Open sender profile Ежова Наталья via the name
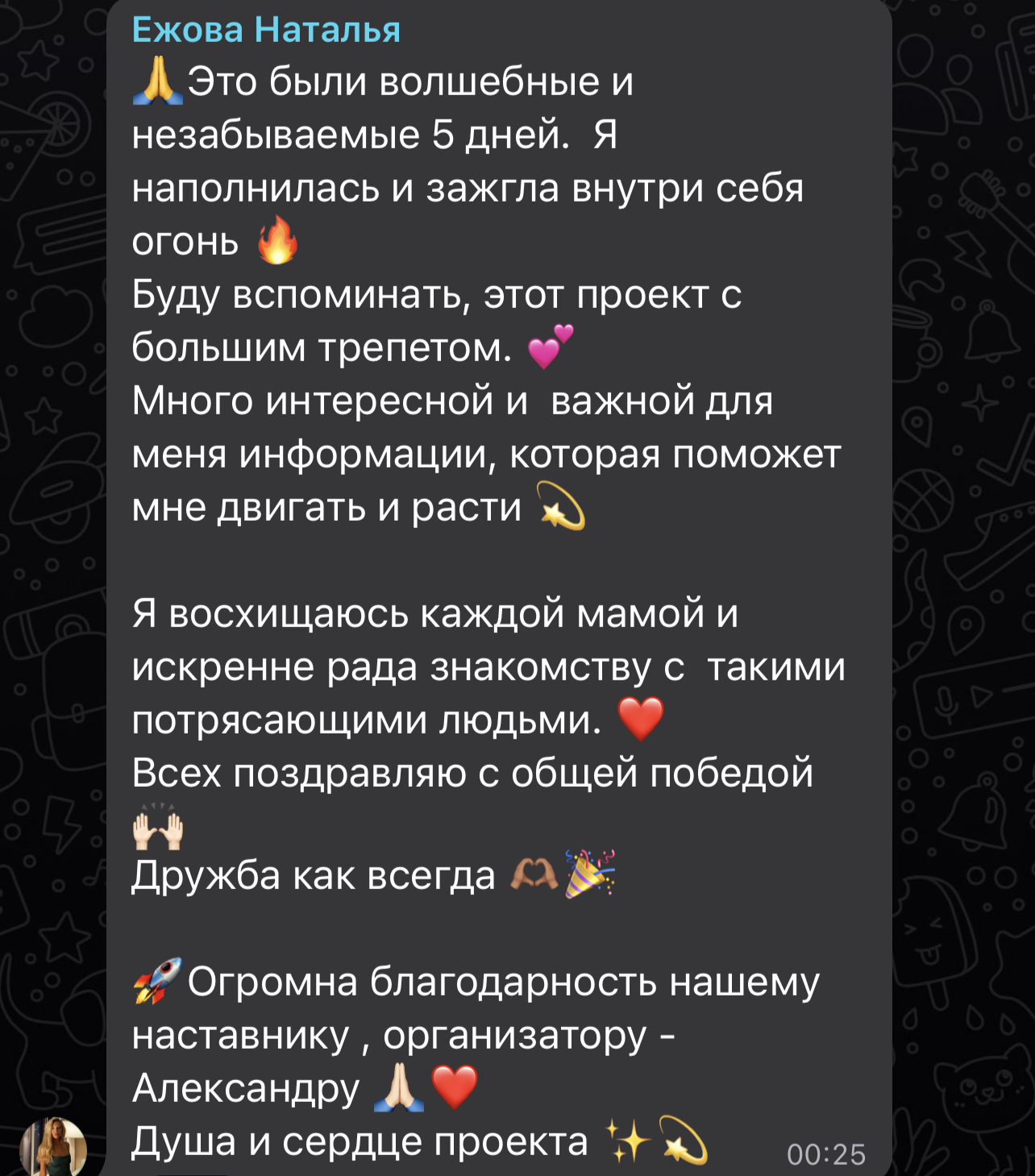This screenshot has width=1035, height=1176. pos(266,30)
